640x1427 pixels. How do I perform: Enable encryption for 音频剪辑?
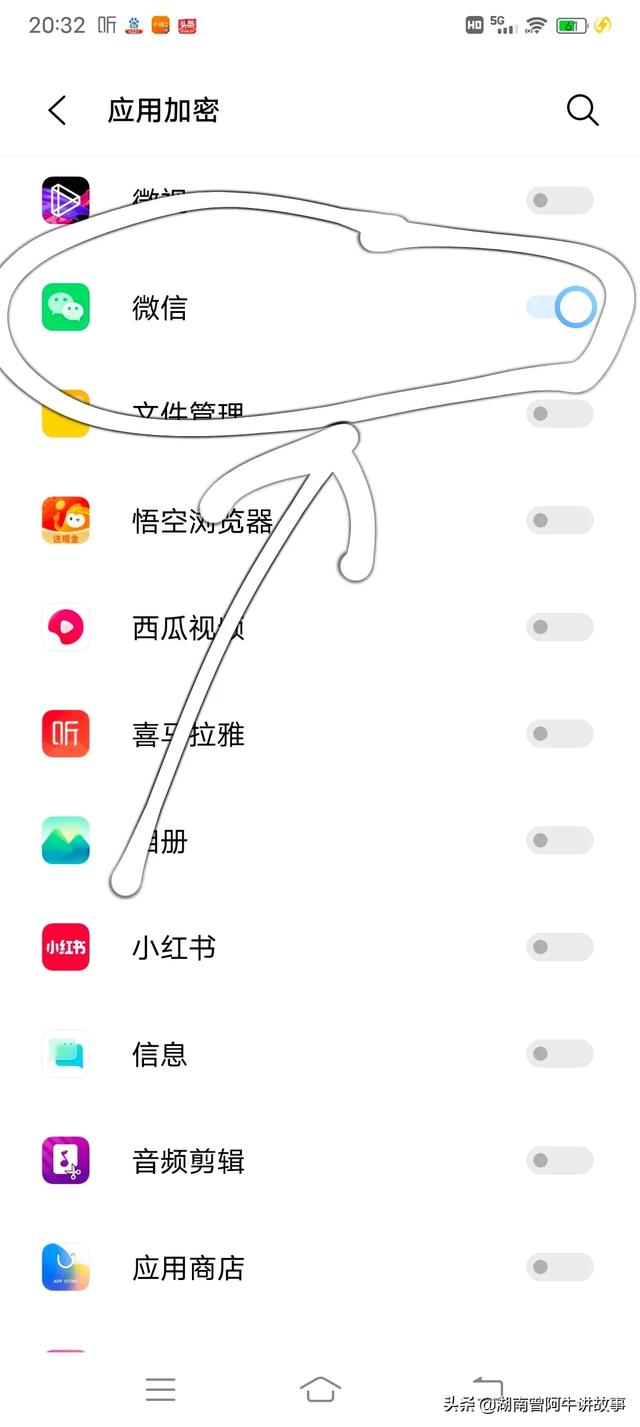[560, 1161]
